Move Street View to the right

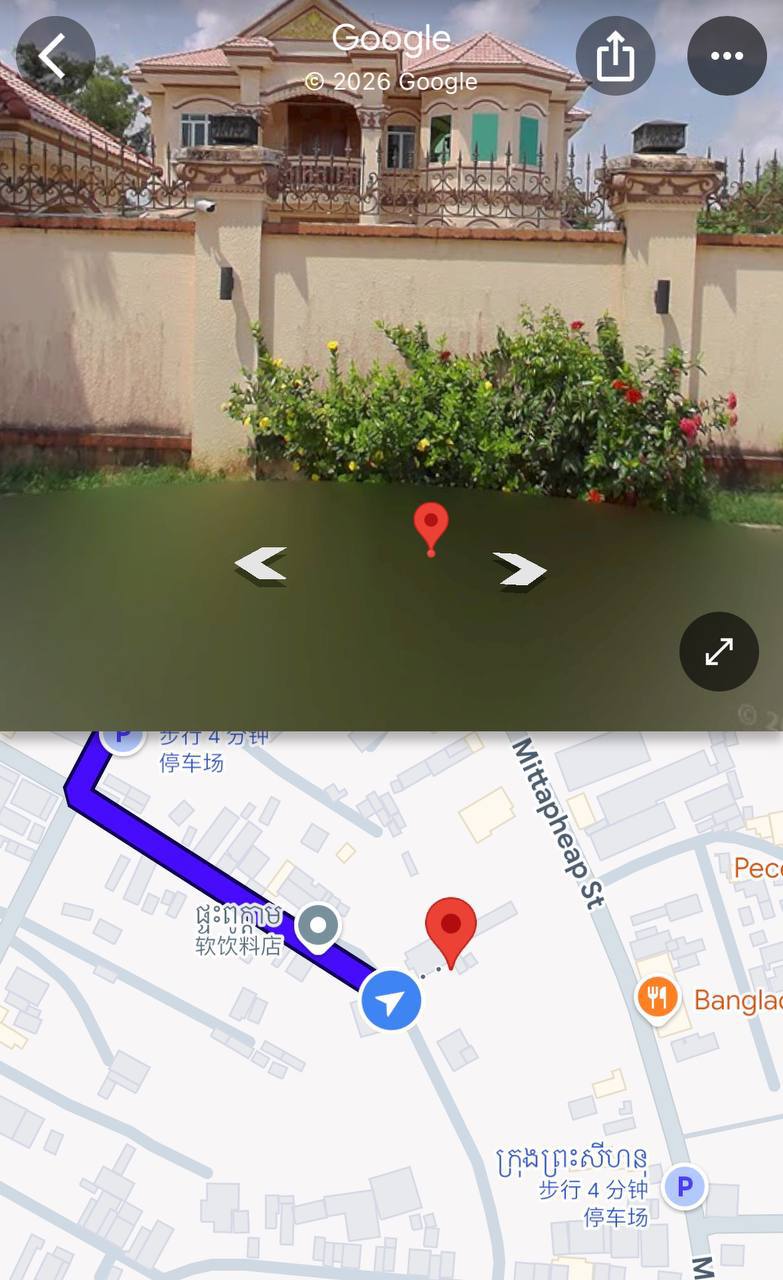click(x=520, y=570)
